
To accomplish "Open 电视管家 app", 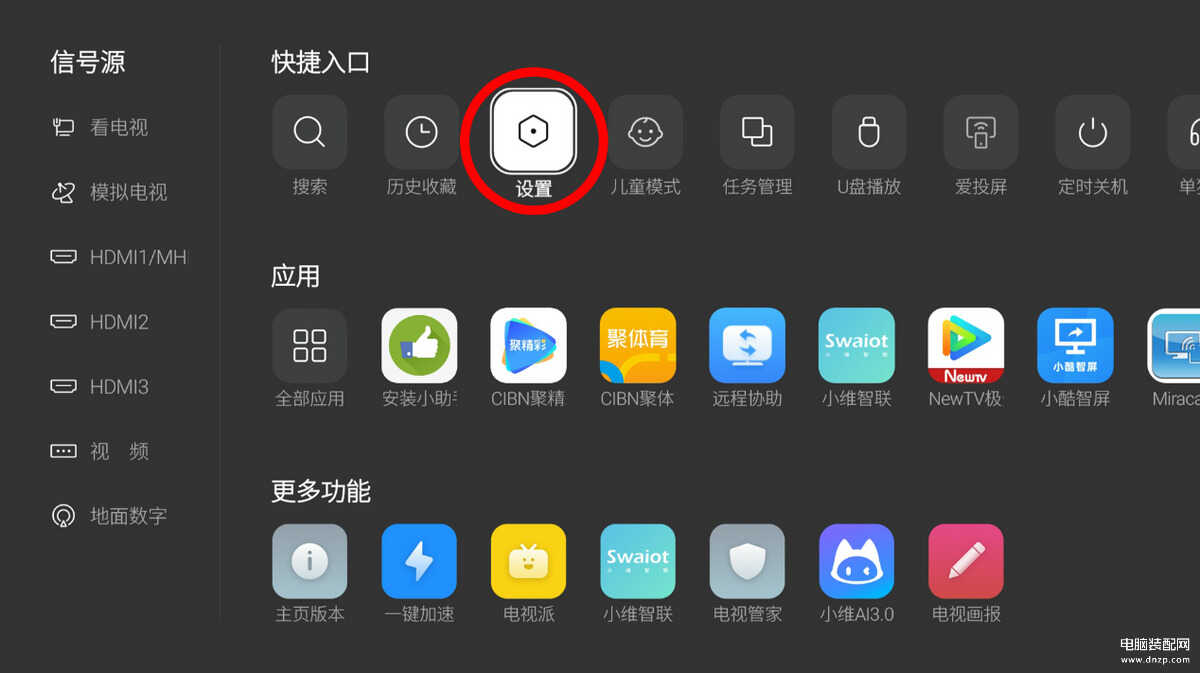I will tap(747, 562).
